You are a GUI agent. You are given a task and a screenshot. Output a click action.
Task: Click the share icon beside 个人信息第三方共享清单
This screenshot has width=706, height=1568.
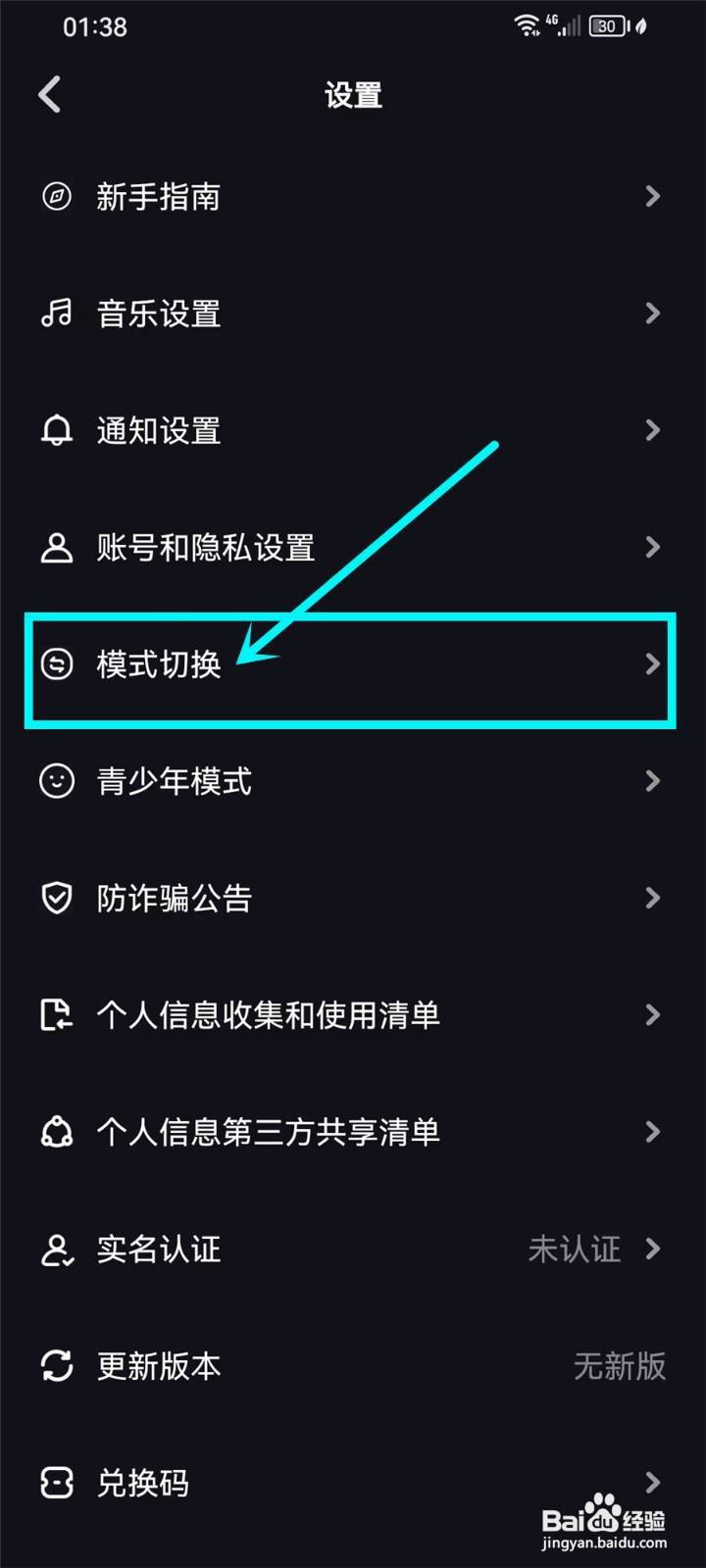point(56,1133)
